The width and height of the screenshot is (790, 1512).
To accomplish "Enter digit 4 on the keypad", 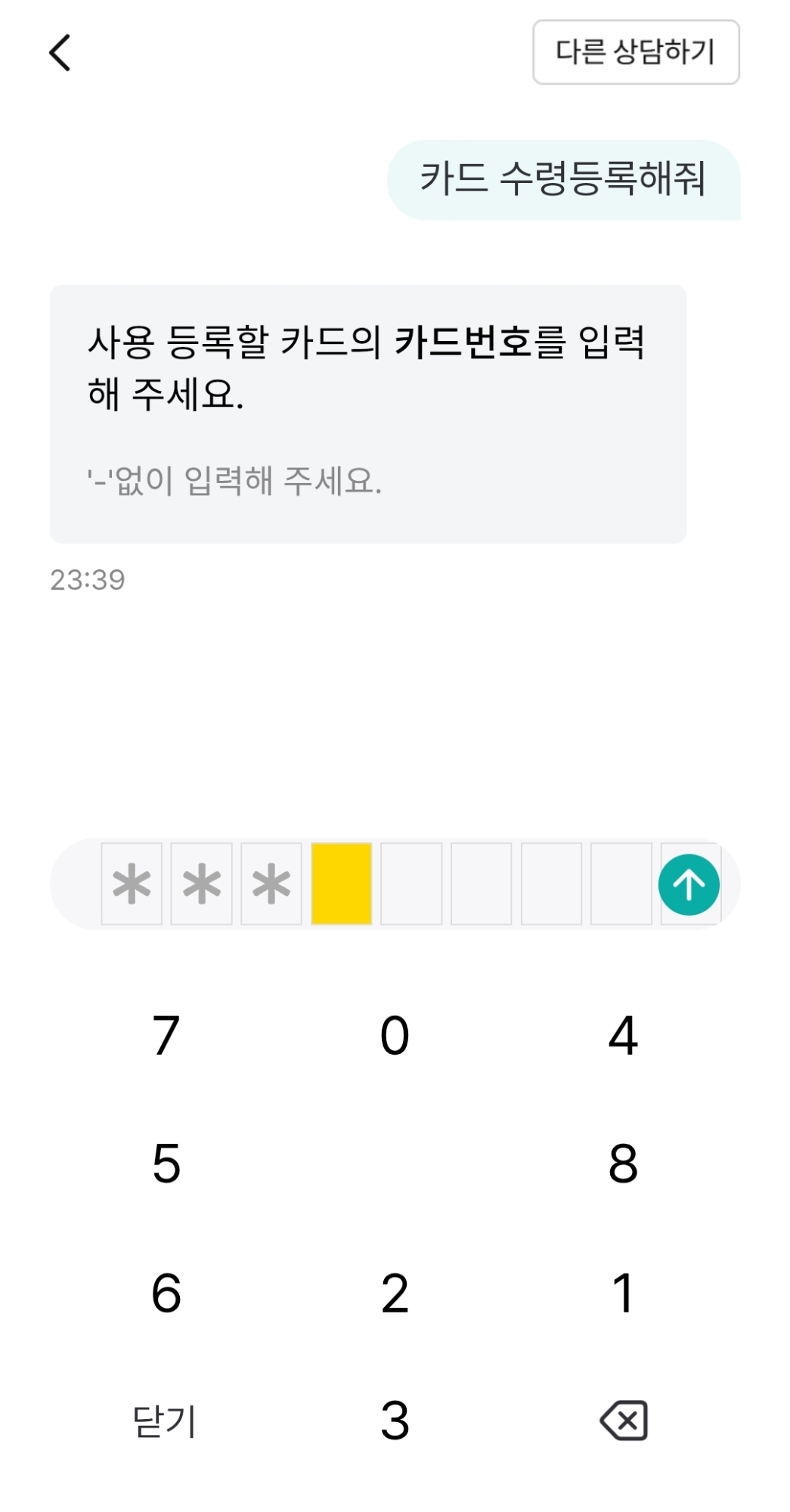I will 623,1036.
